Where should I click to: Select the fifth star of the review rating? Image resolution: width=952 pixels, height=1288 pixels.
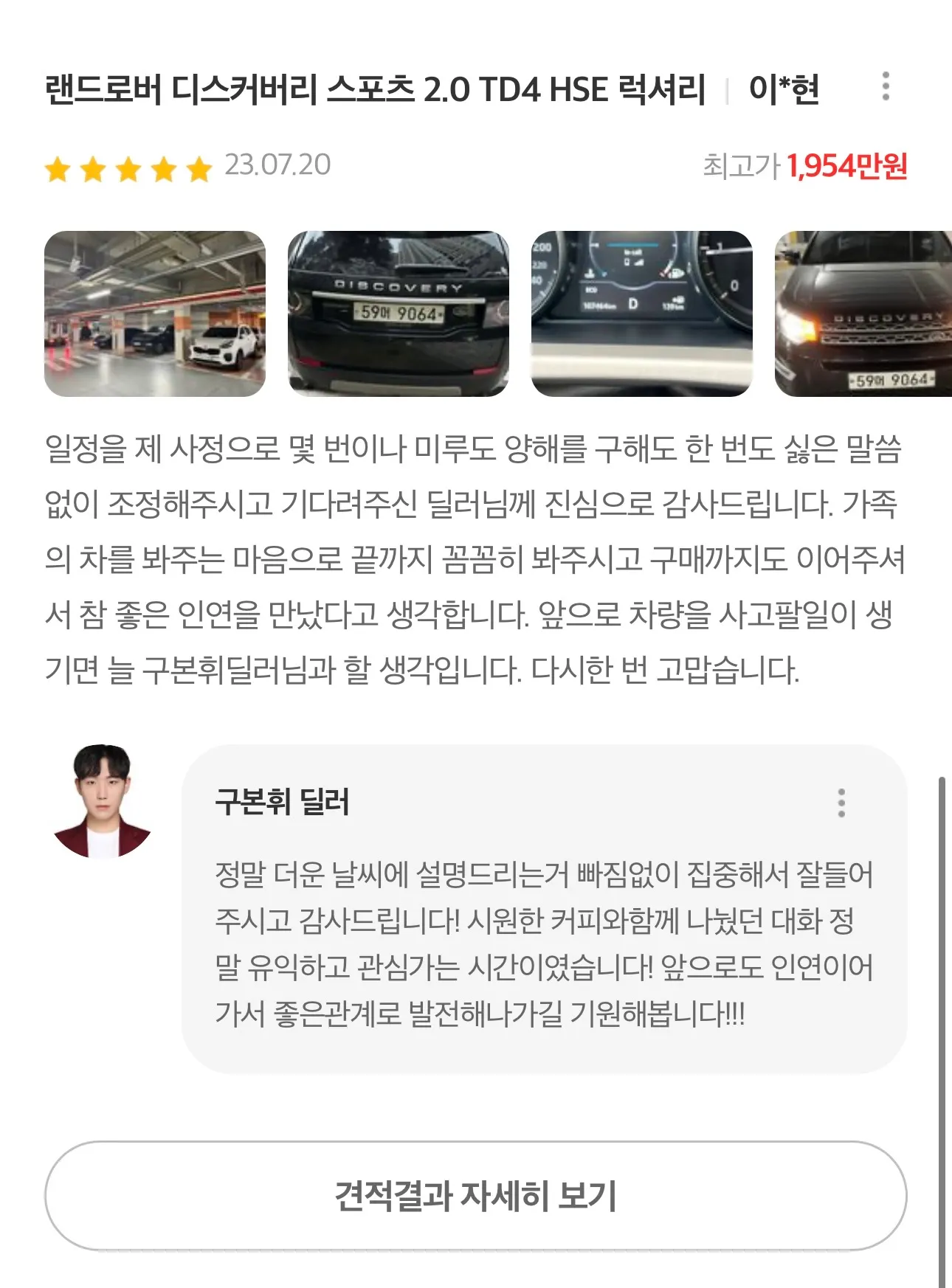pos(198,168)
